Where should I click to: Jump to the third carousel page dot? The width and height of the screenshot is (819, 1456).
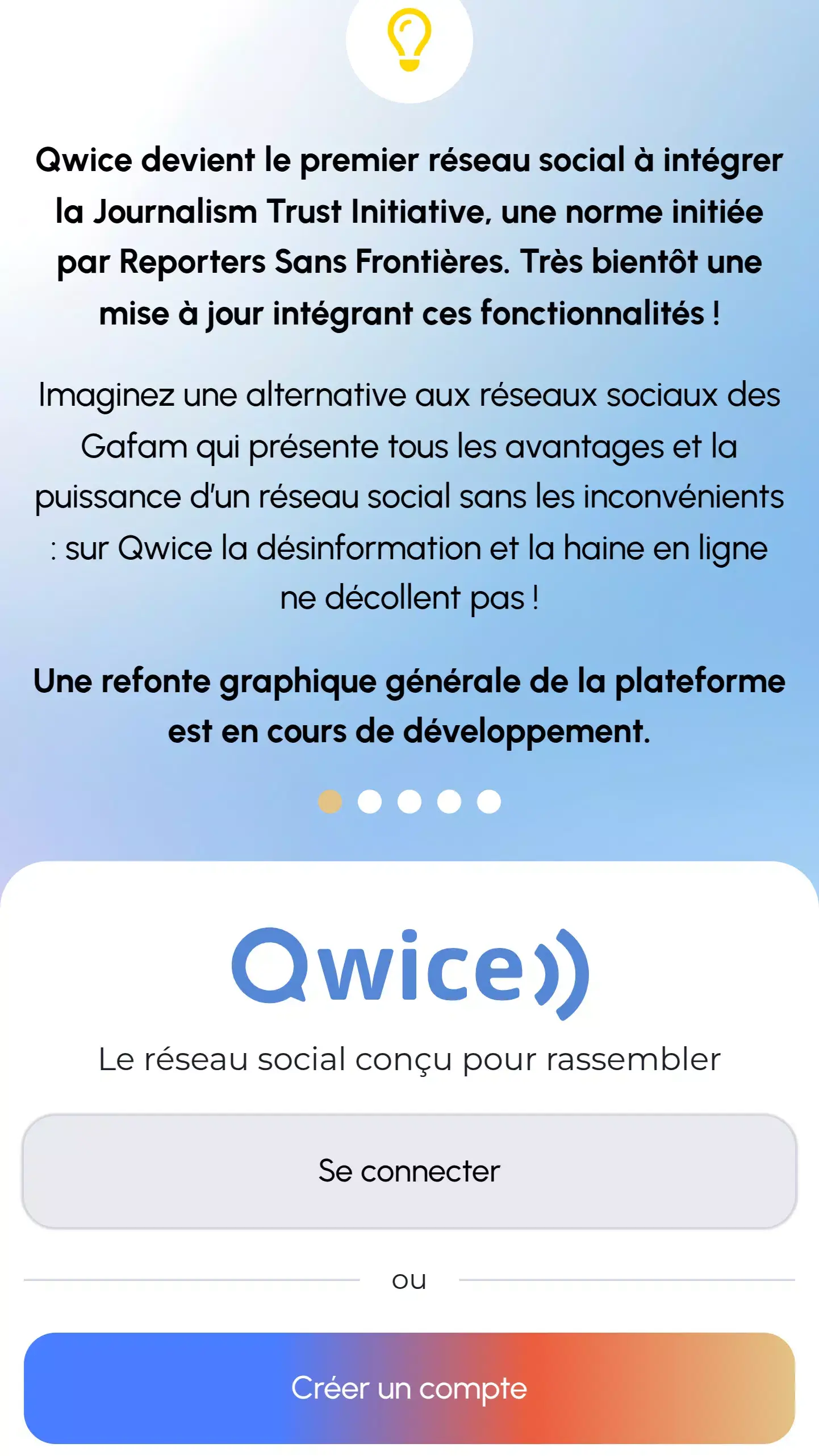point(409,801)
